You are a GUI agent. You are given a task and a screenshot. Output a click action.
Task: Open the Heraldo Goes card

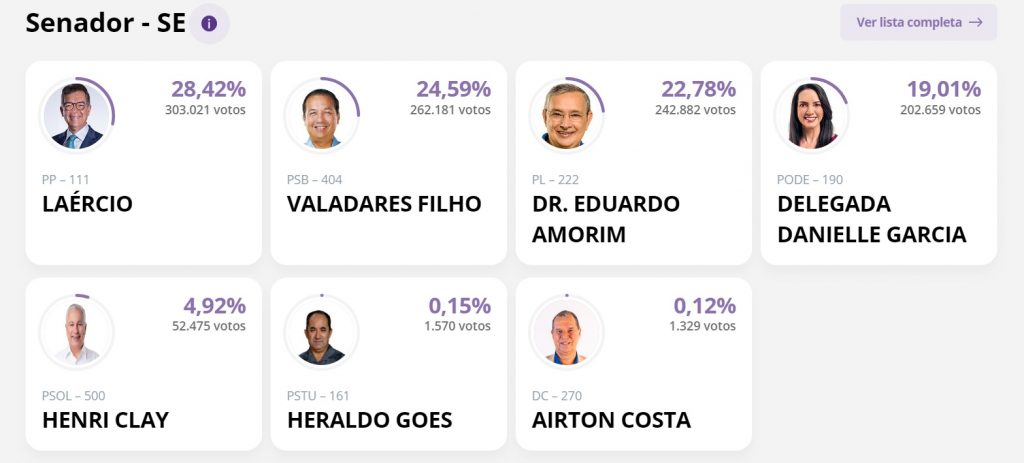click(388, 364)
